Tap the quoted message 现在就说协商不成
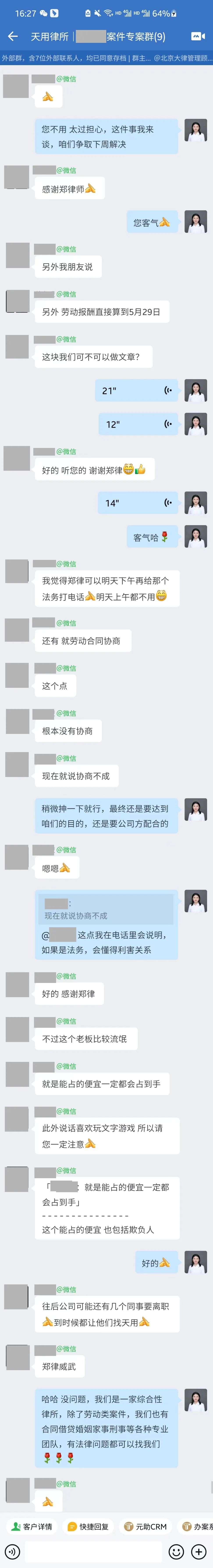Viewport: 213px width, 1568px height. 105,909
